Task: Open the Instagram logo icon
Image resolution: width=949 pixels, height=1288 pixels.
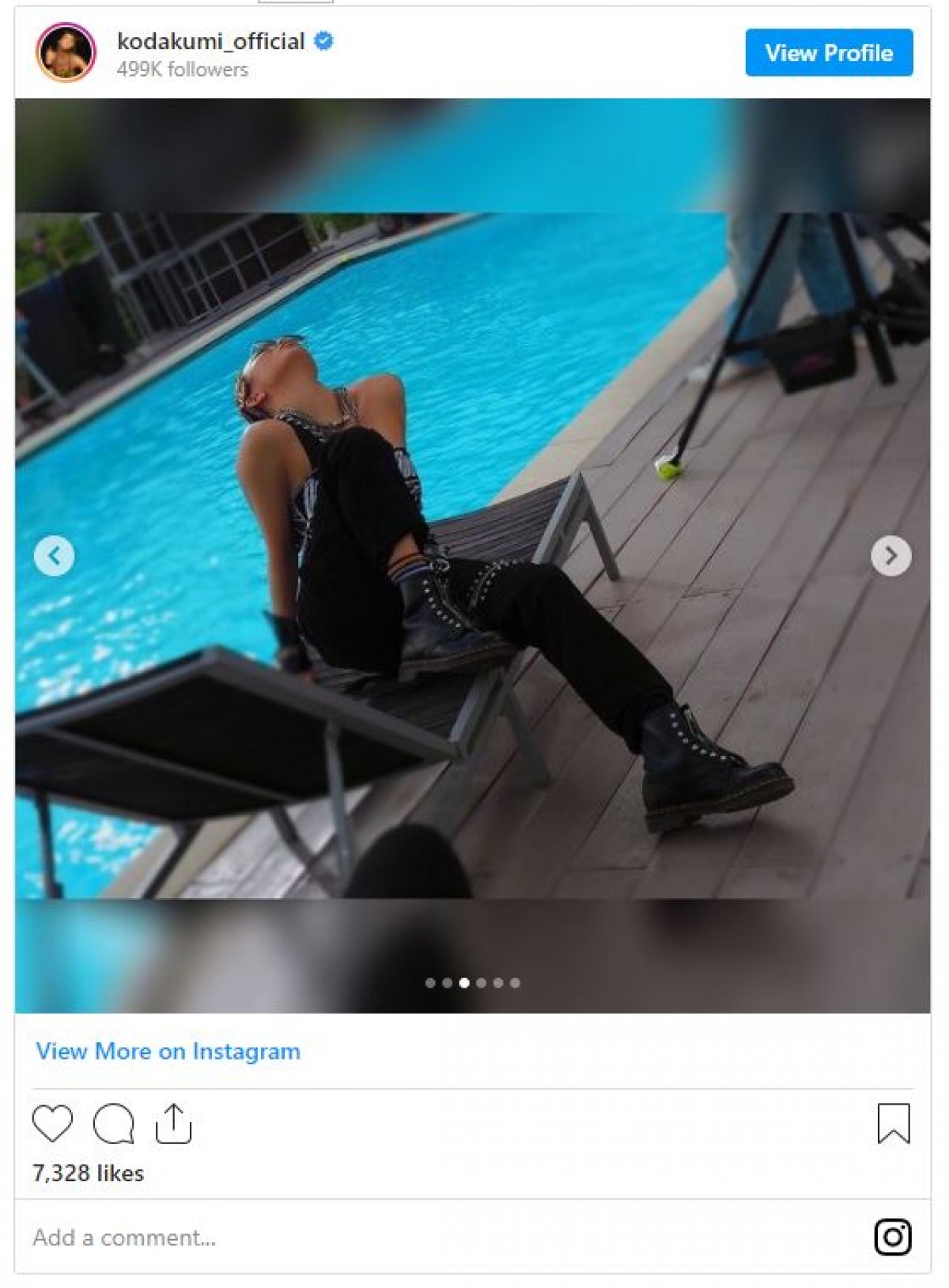Action: point(893,1237)
